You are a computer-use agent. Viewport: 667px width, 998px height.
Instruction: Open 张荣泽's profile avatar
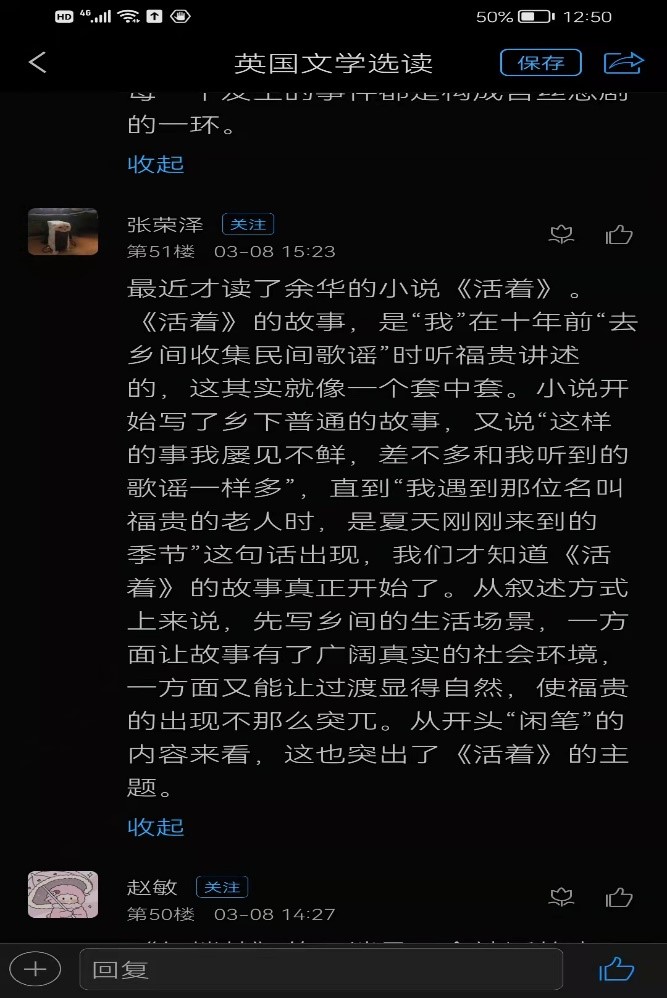(x=63, y=232)
